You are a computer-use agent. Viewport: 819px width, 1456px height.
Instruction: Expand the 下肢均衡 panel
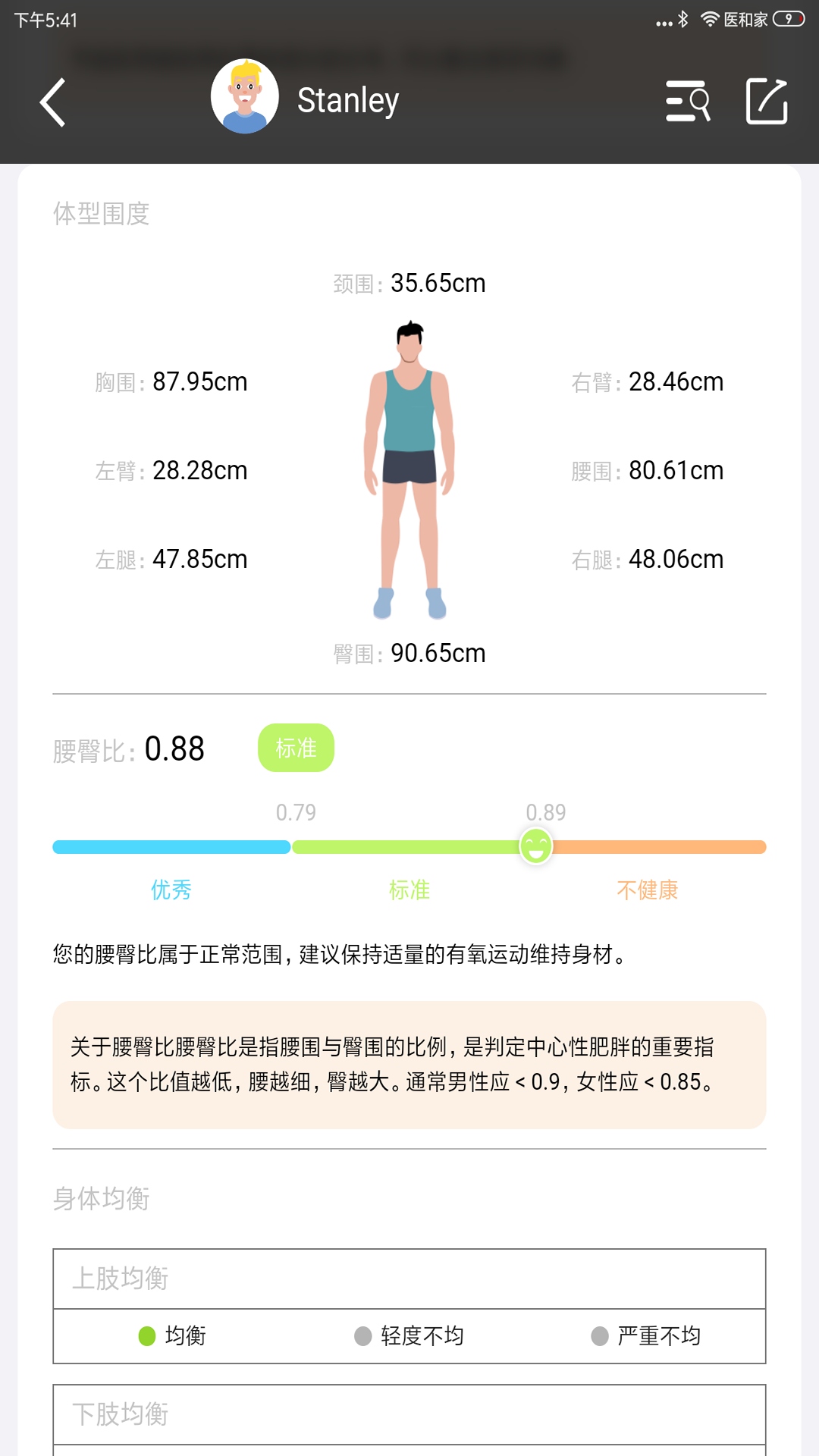pyautogui.click(x=409, y=1414)
